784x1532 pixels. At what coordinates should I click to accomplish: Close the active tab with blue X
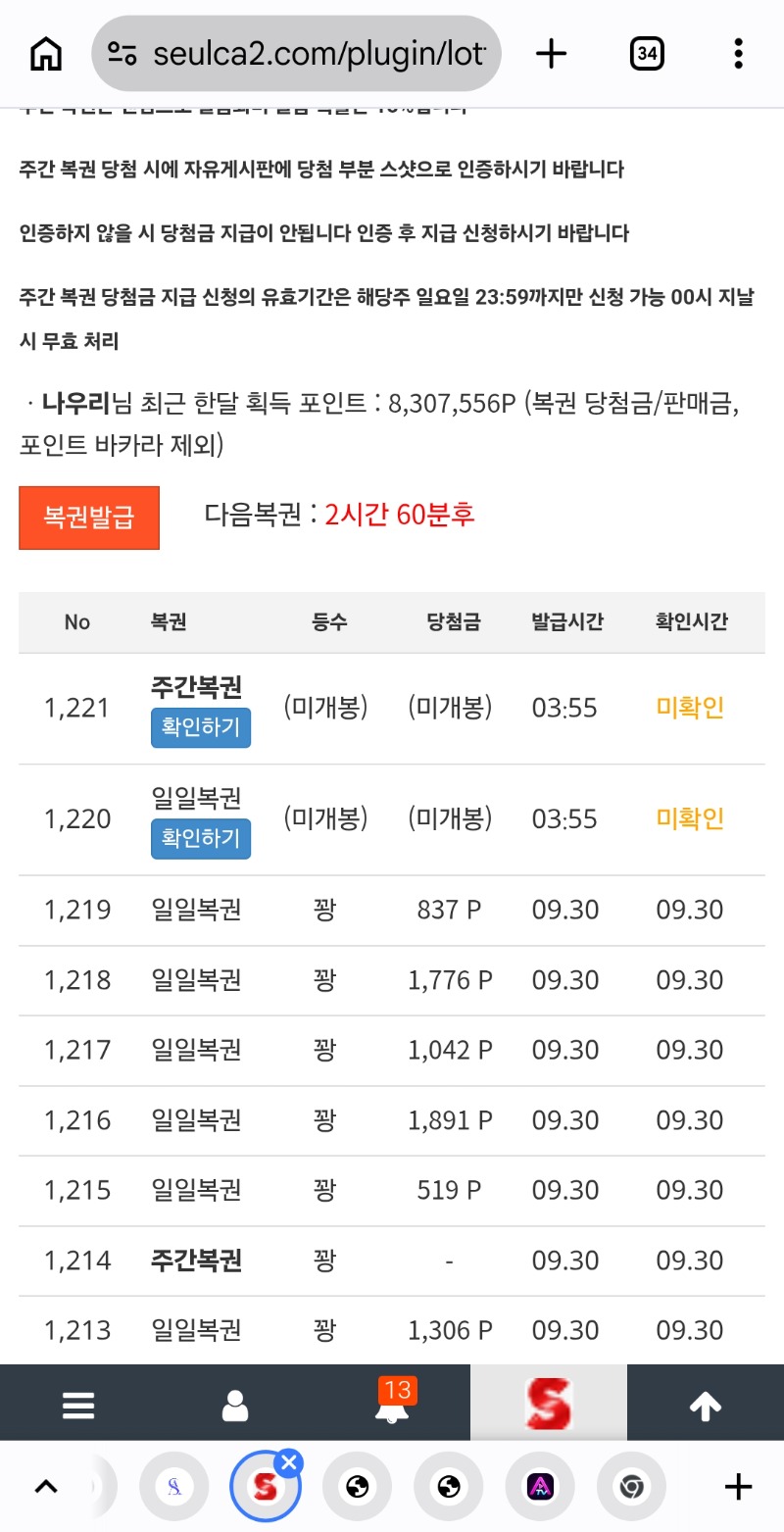288,1464
